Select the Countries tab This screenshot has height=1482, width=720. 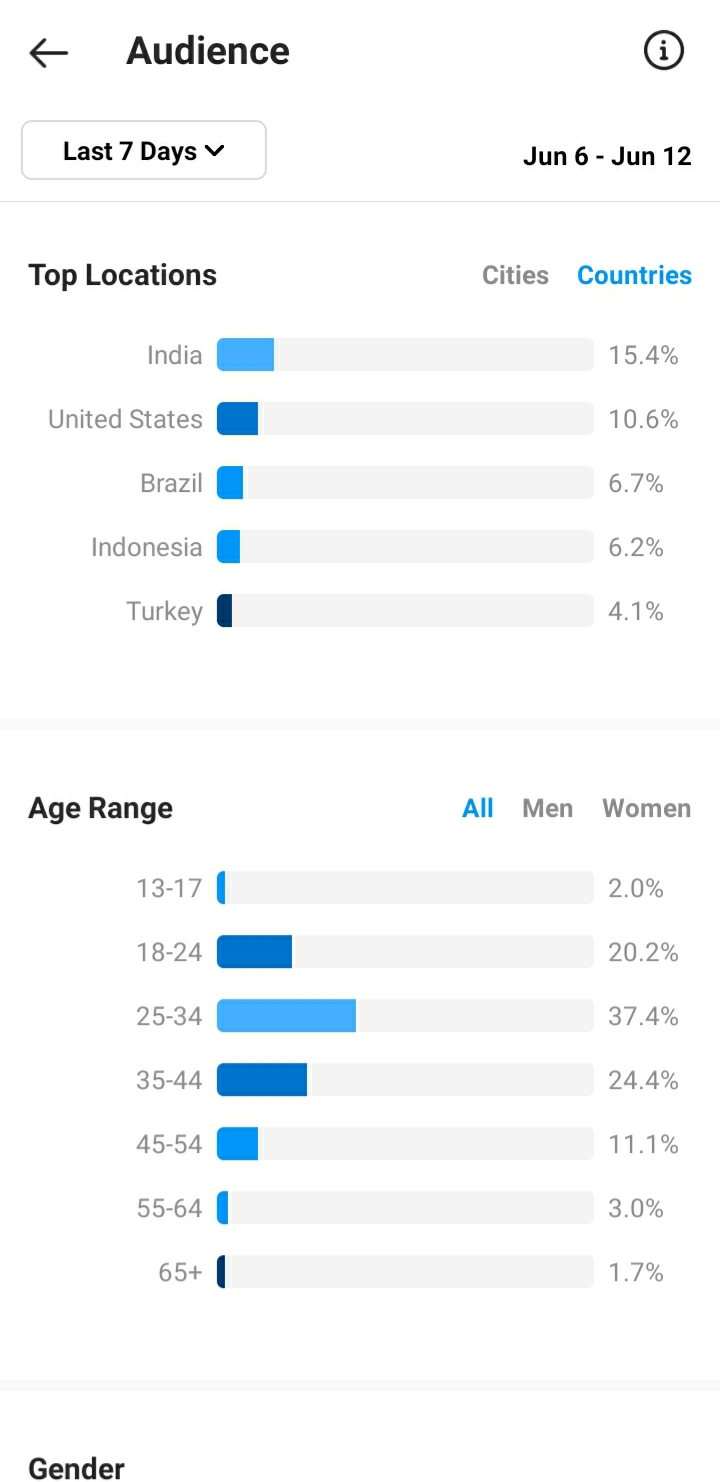[634, 275]
